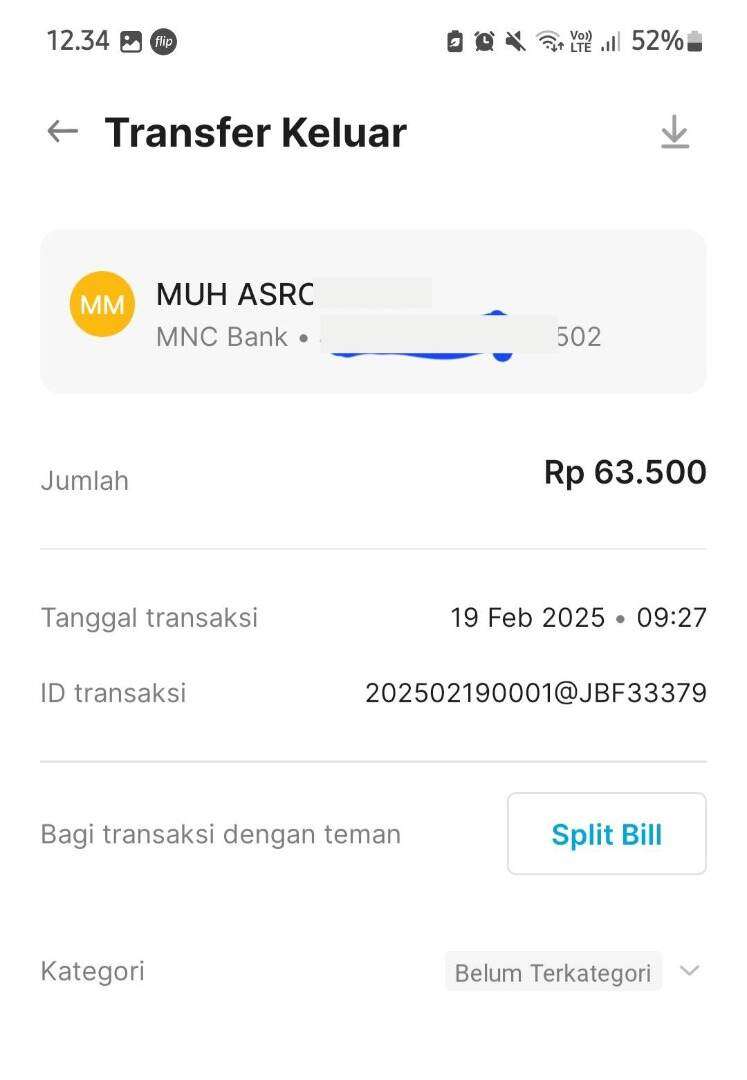This screenshot has width=747, height=1080.
Task: Tap the screenshot notification icon
Action: 129,41
